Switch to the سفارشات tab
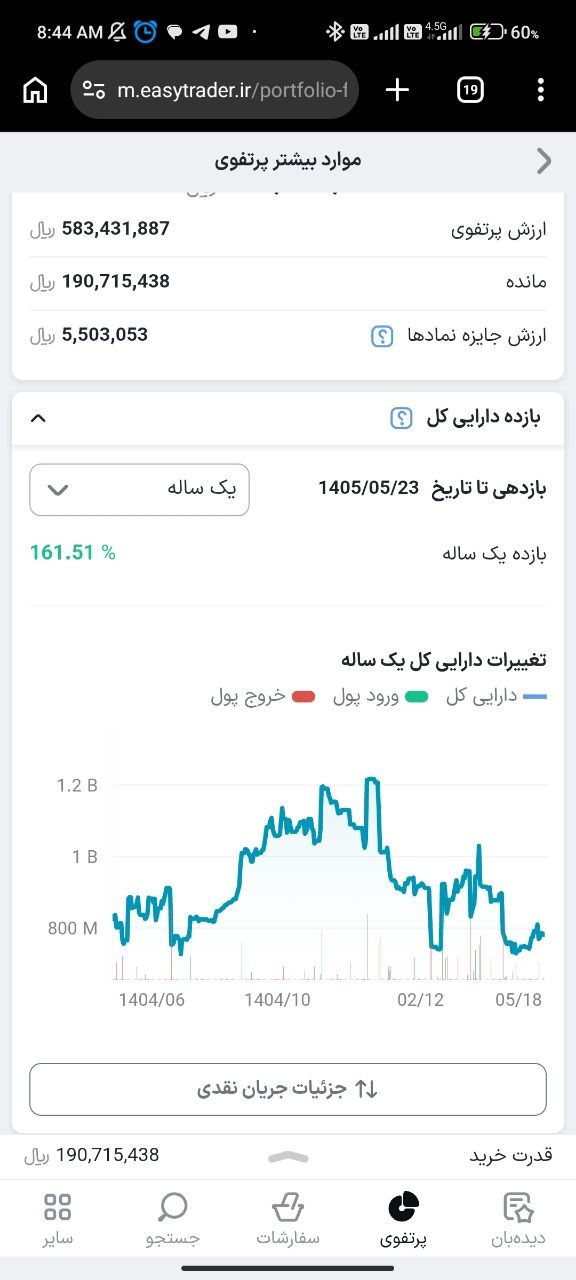576x1280 pixels. pos(288,1219)
